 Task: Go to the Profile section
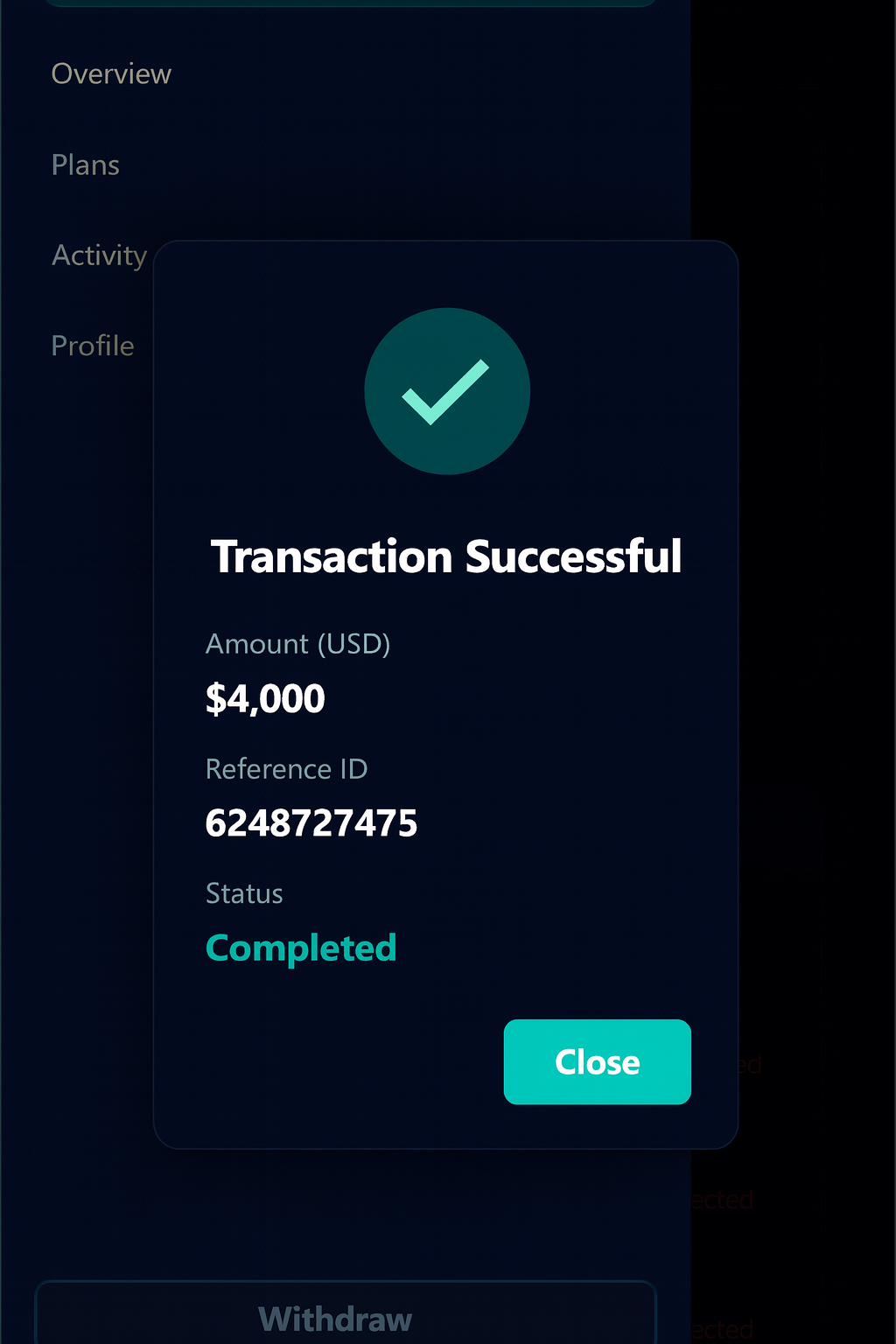coord(93,346)
